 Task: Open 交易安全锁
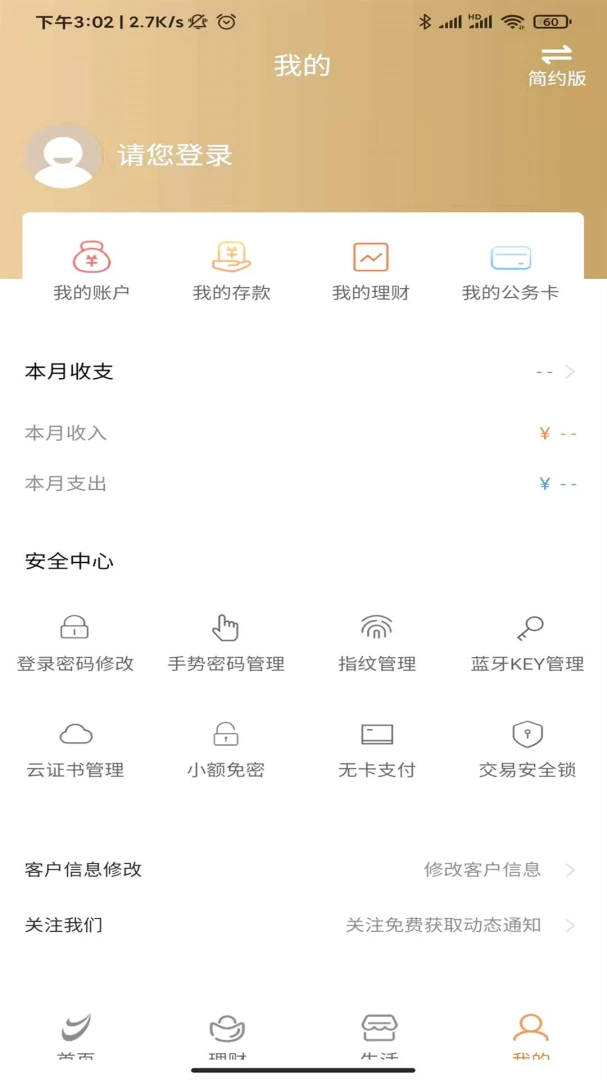point(528,750)
